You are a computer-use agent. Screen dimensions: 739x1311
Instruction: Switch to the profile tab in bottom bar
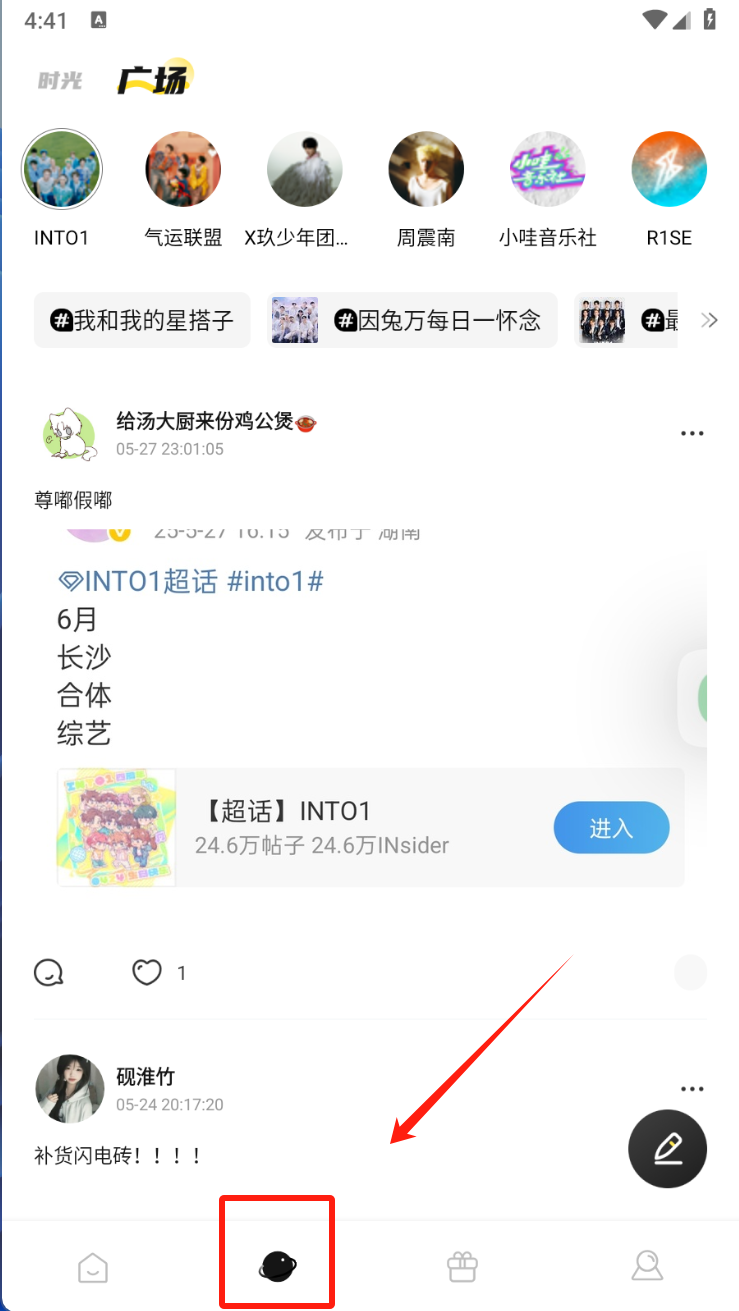(x=647, y=1267)
